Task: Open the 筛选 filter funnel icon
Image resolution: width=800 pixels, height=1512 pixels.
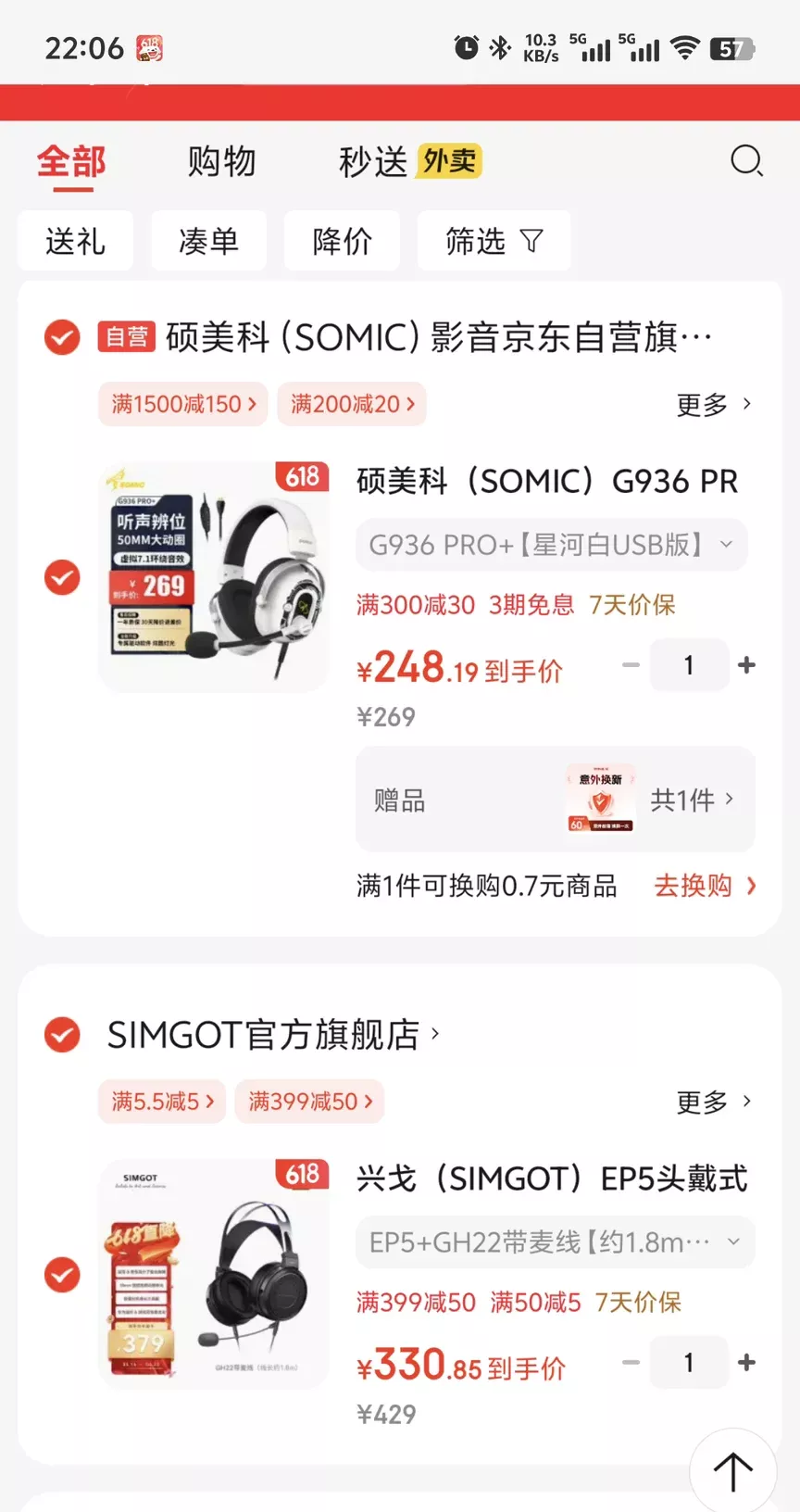Action: [x=530, y=240]
